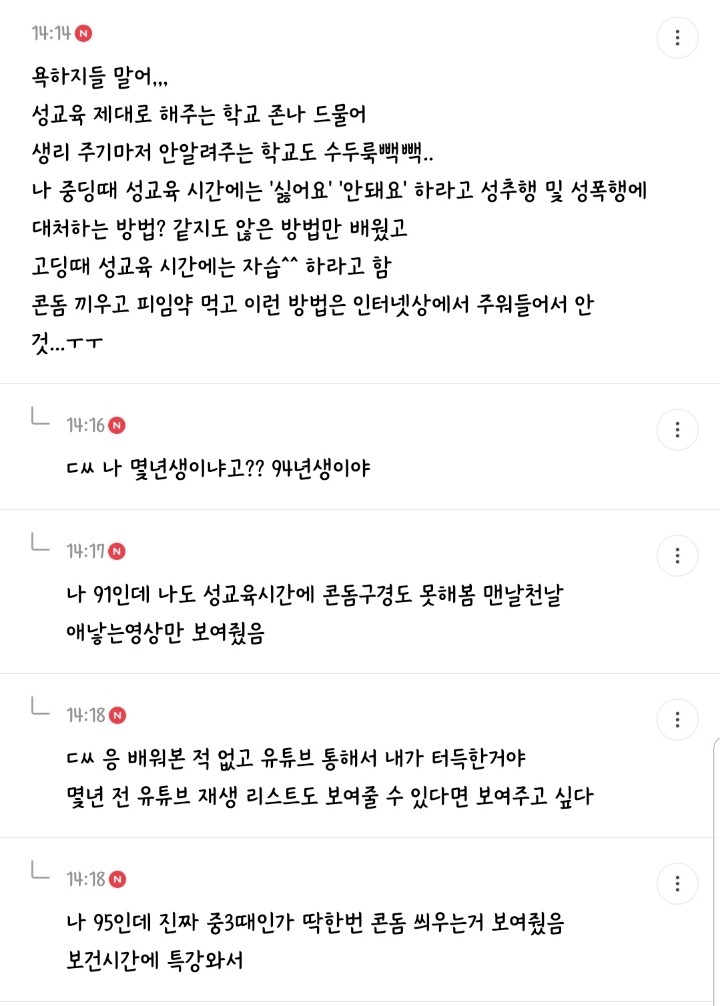Open overflow menu on the 14:17 reply

677,555
